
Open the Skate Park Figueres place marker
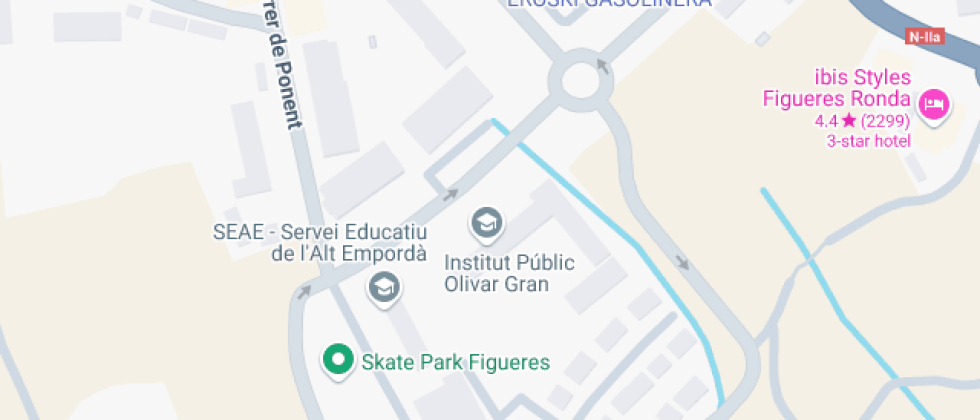338,360
